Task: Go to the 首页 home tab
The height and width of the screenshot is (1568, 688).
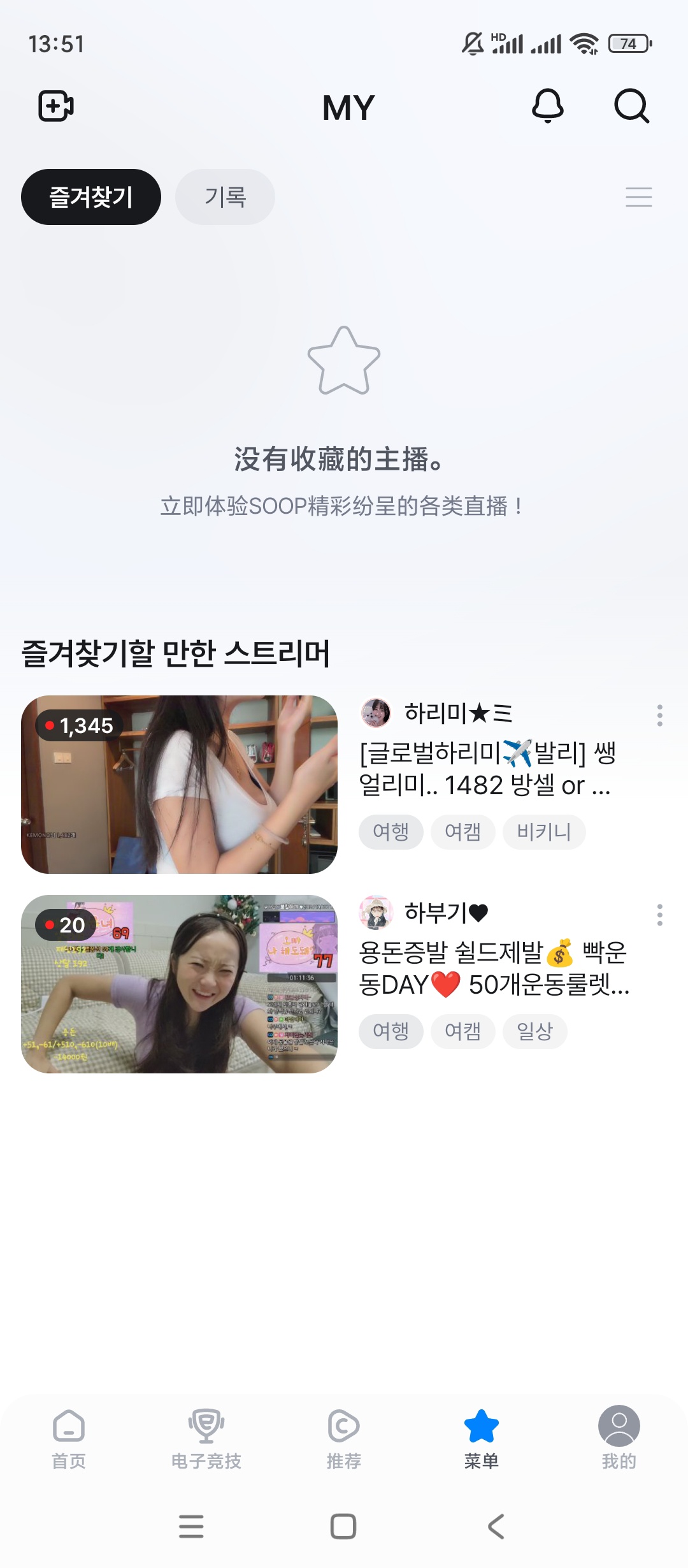Action: (69, 1437)
